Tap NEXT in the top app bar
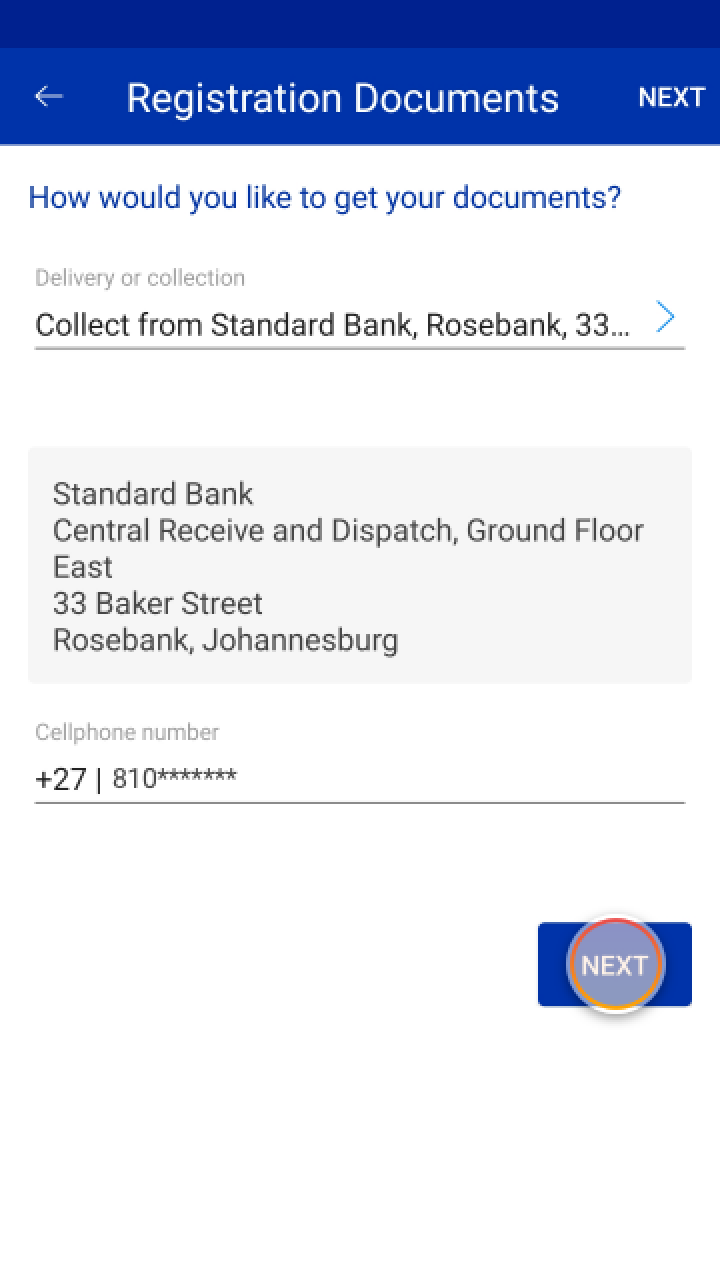This screenshot has width=720, height=1280. click(671, 97)
